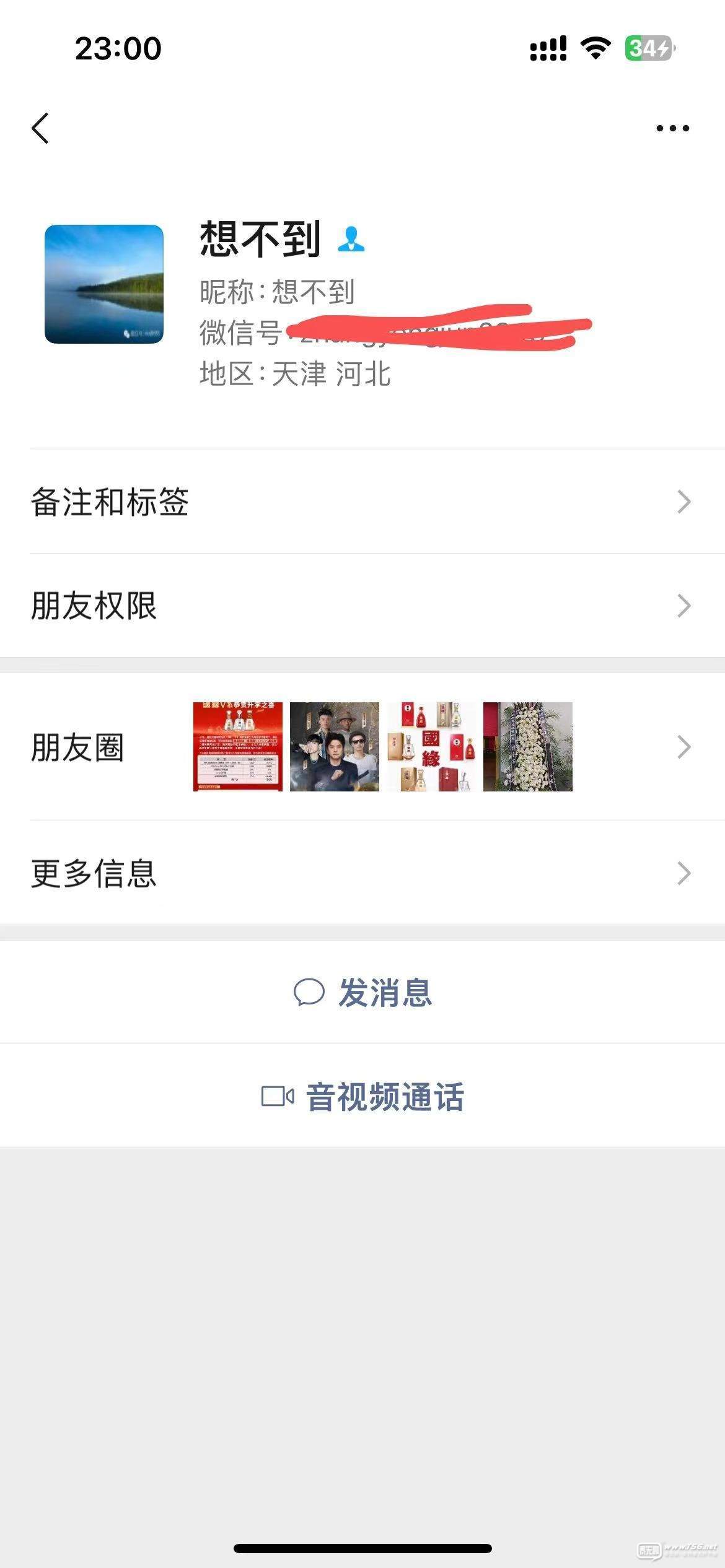725x1568 pixels.
Task: Open the three-dot overflow menu
Action: (x=672, y=128)
